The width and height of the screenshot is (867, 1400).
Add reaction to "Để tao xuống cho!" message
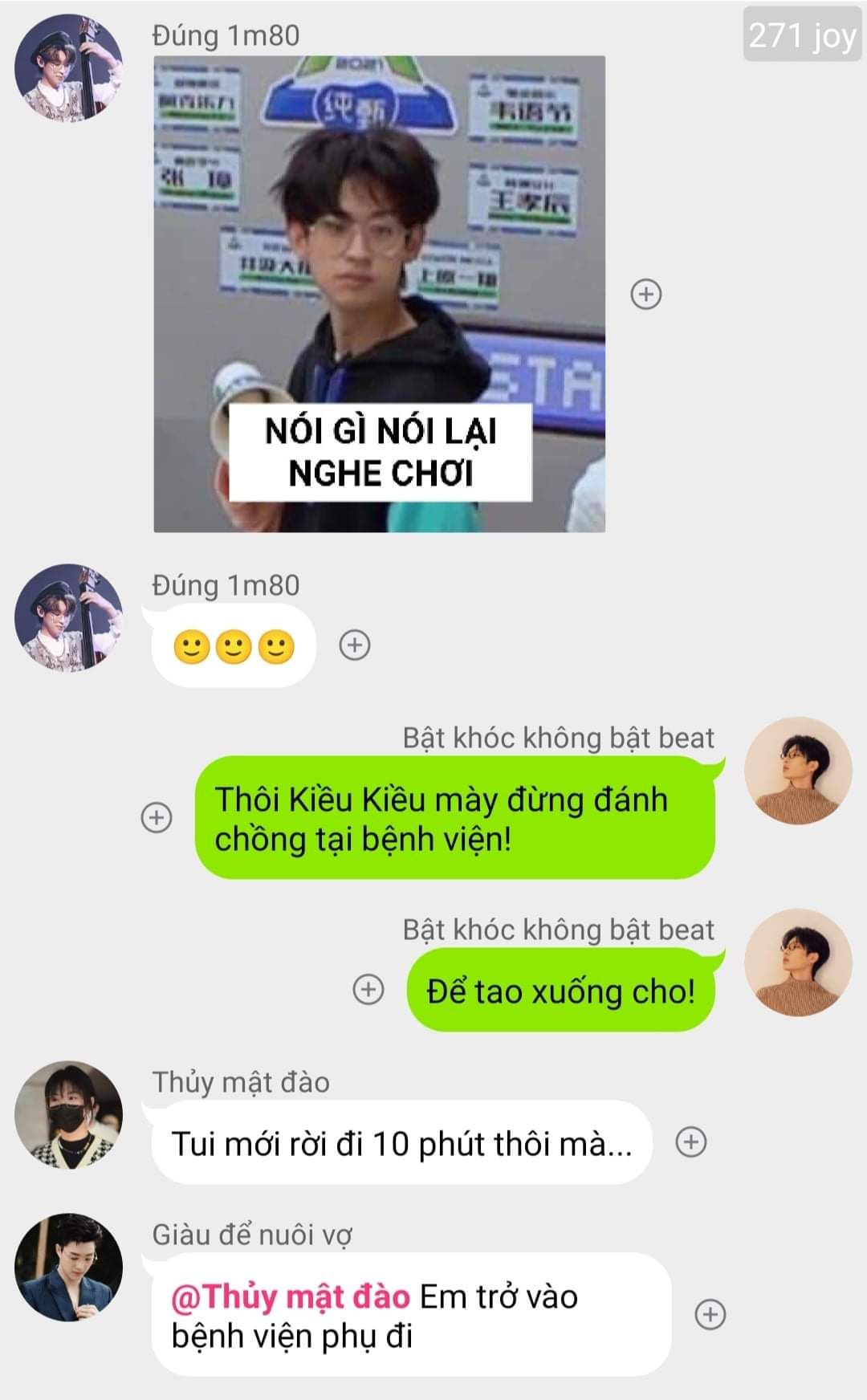pyautogui.click(x=368, y=989)
